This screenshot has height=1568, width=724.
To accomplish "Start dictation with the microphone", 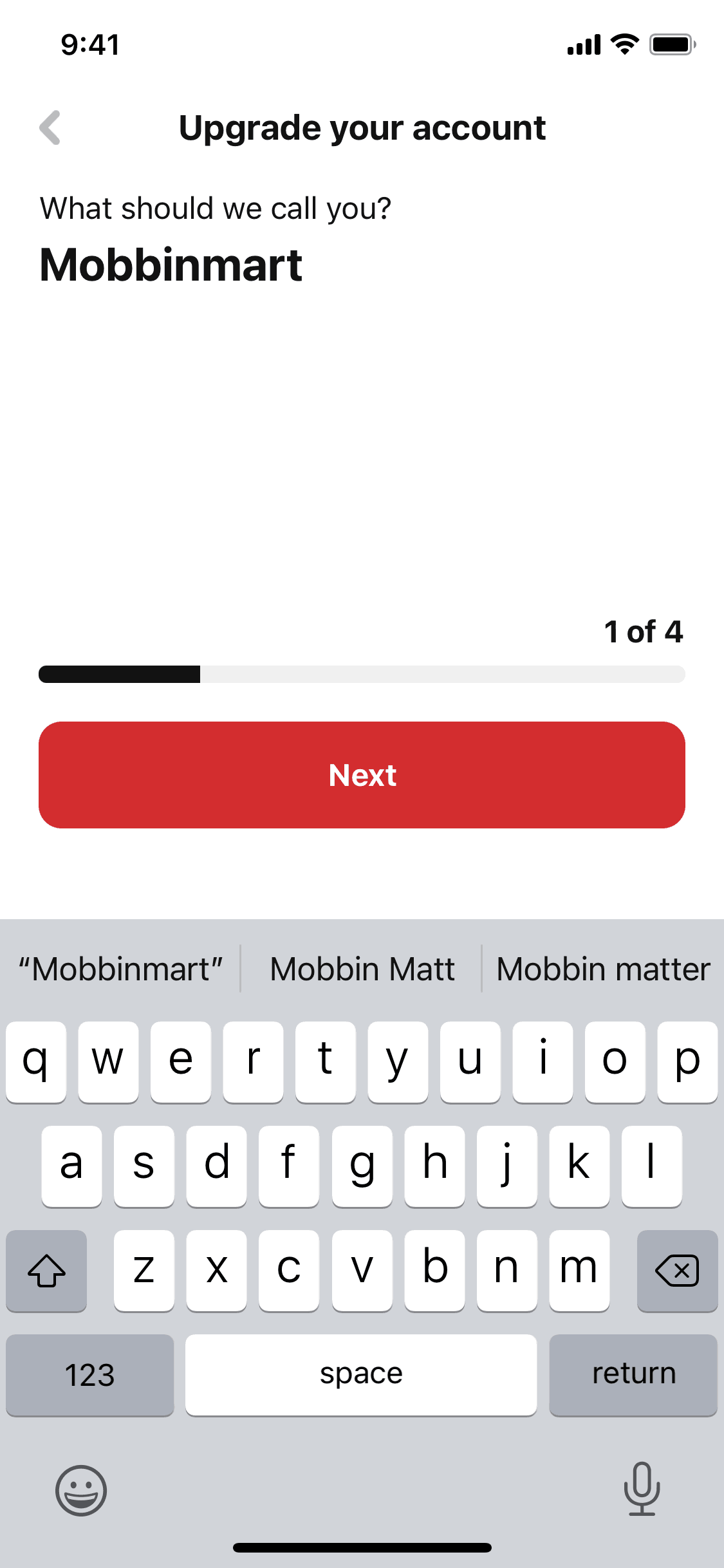I will (642, 1489).
